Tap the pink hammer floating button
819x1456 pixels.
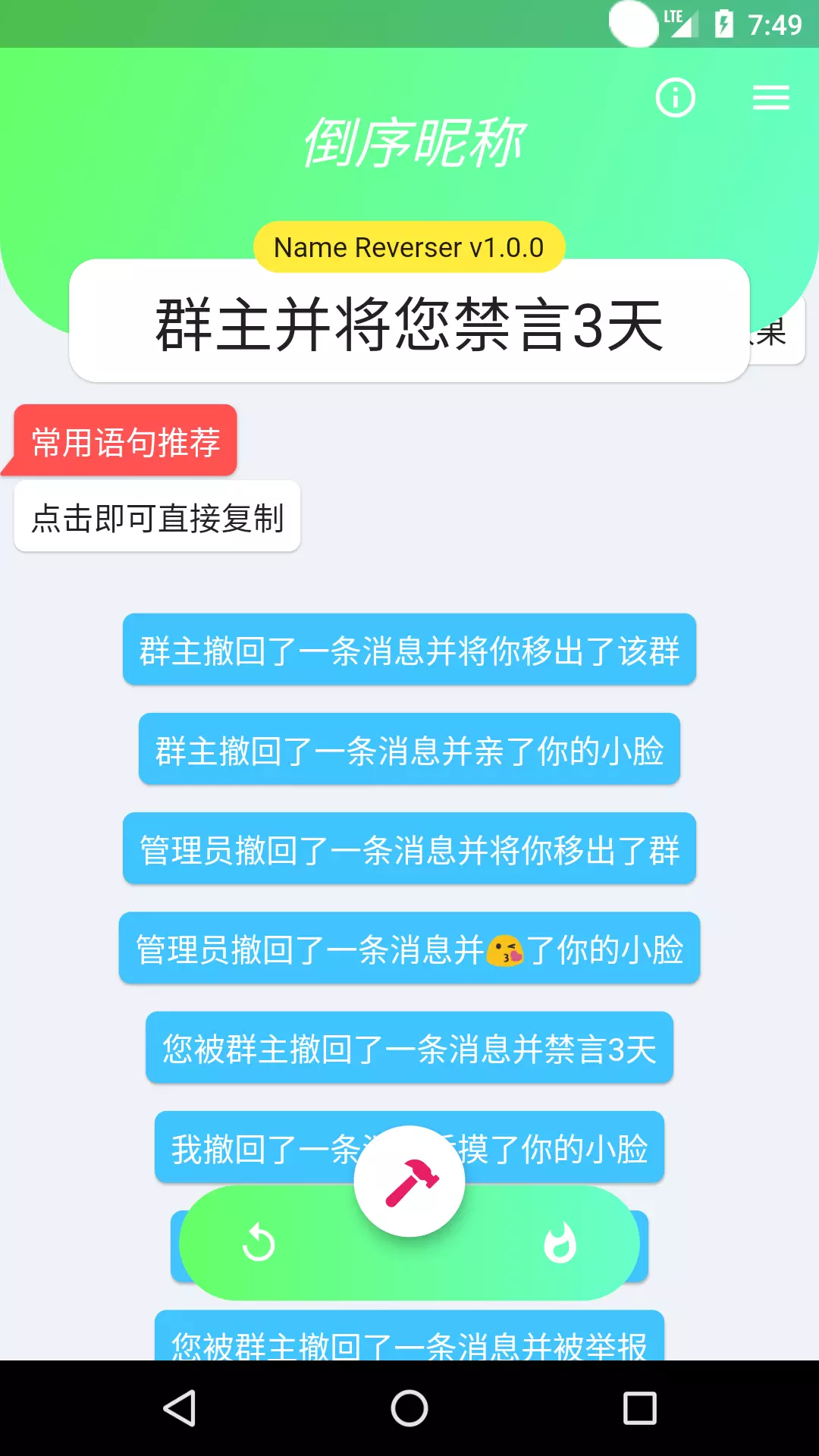[x=409, y=1181]
